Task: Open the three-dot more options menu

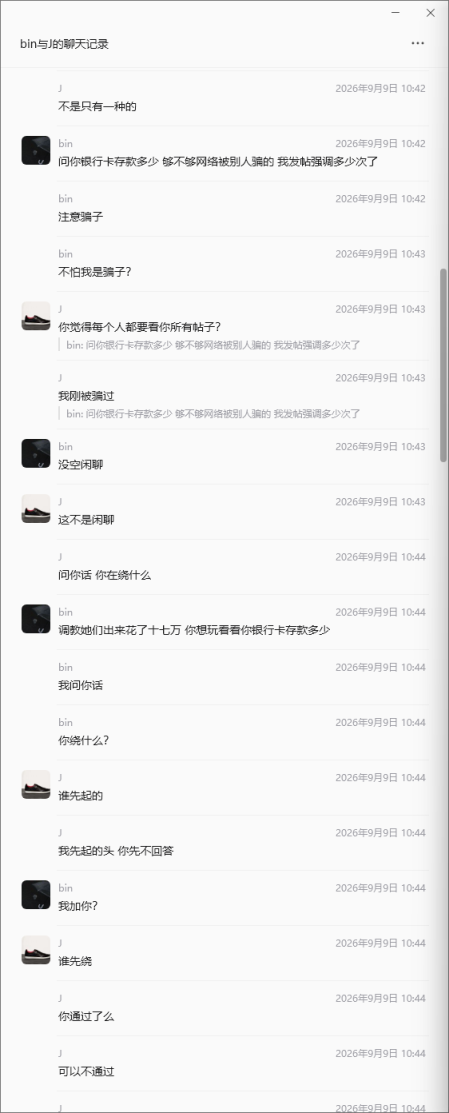Action: tap(418, 43)
